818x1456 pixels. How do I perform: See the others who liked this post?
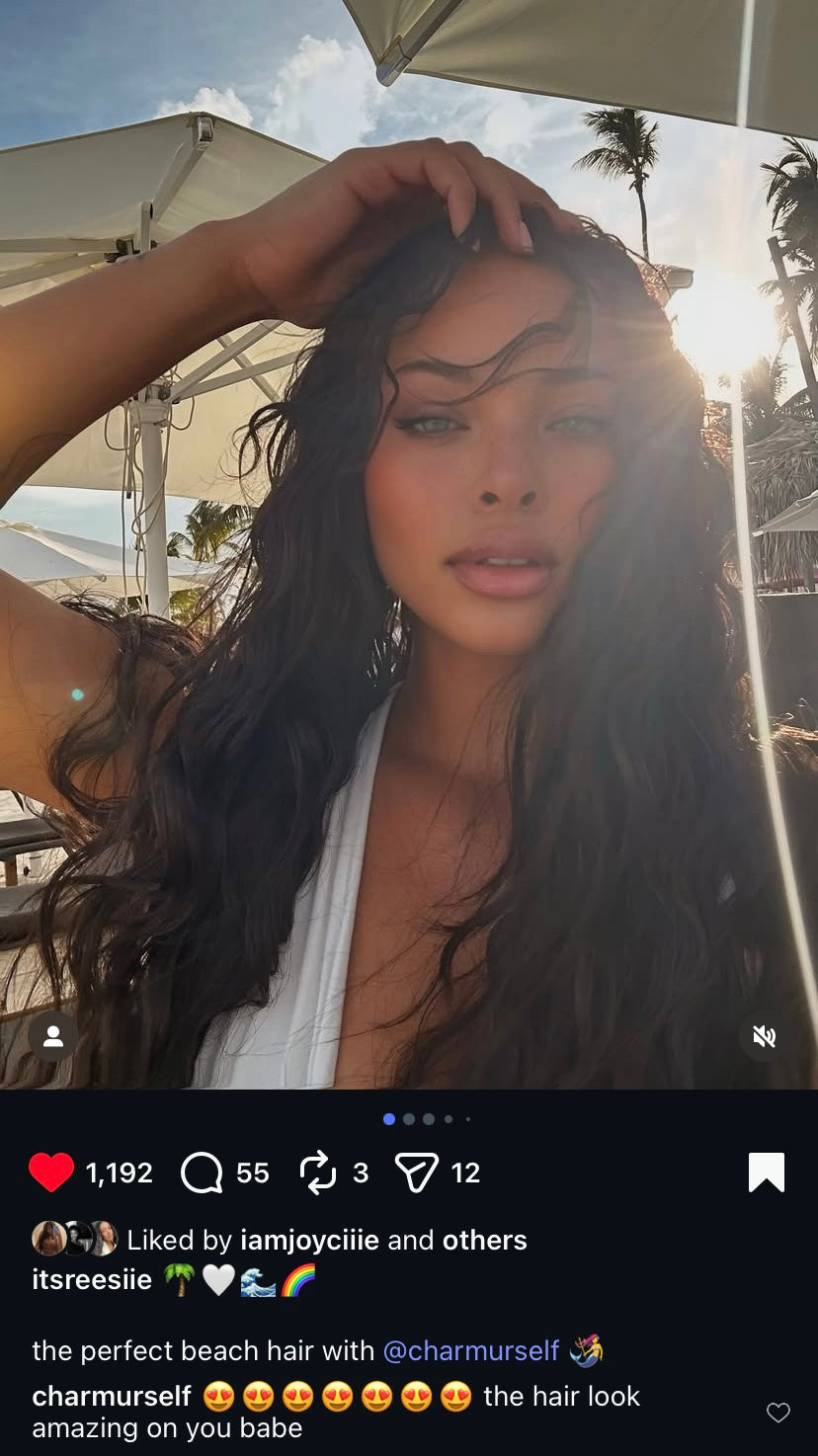484,1240
